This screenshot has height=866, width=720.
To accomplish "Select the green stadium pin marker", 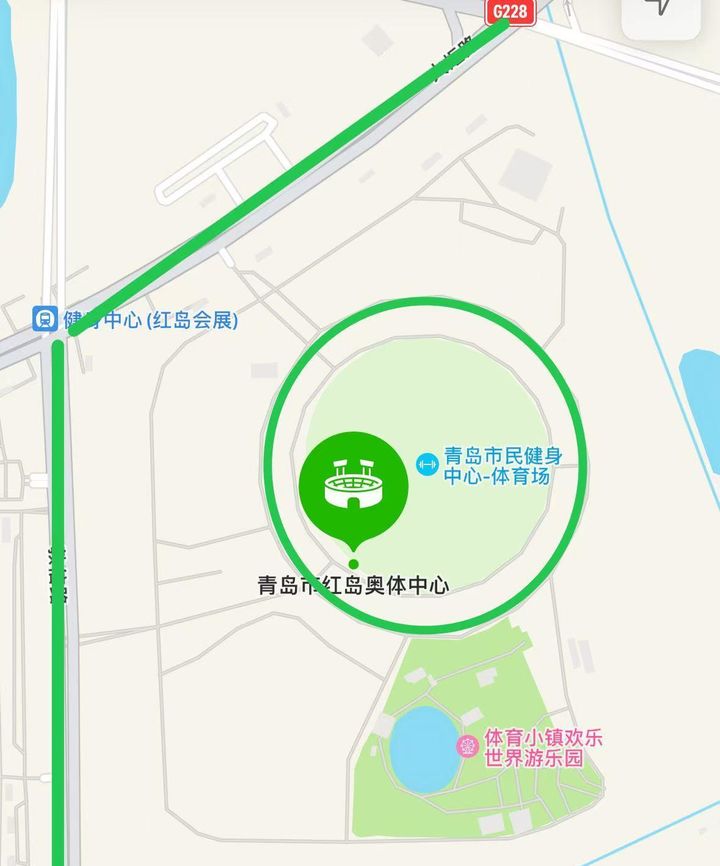I will (353, 485).
